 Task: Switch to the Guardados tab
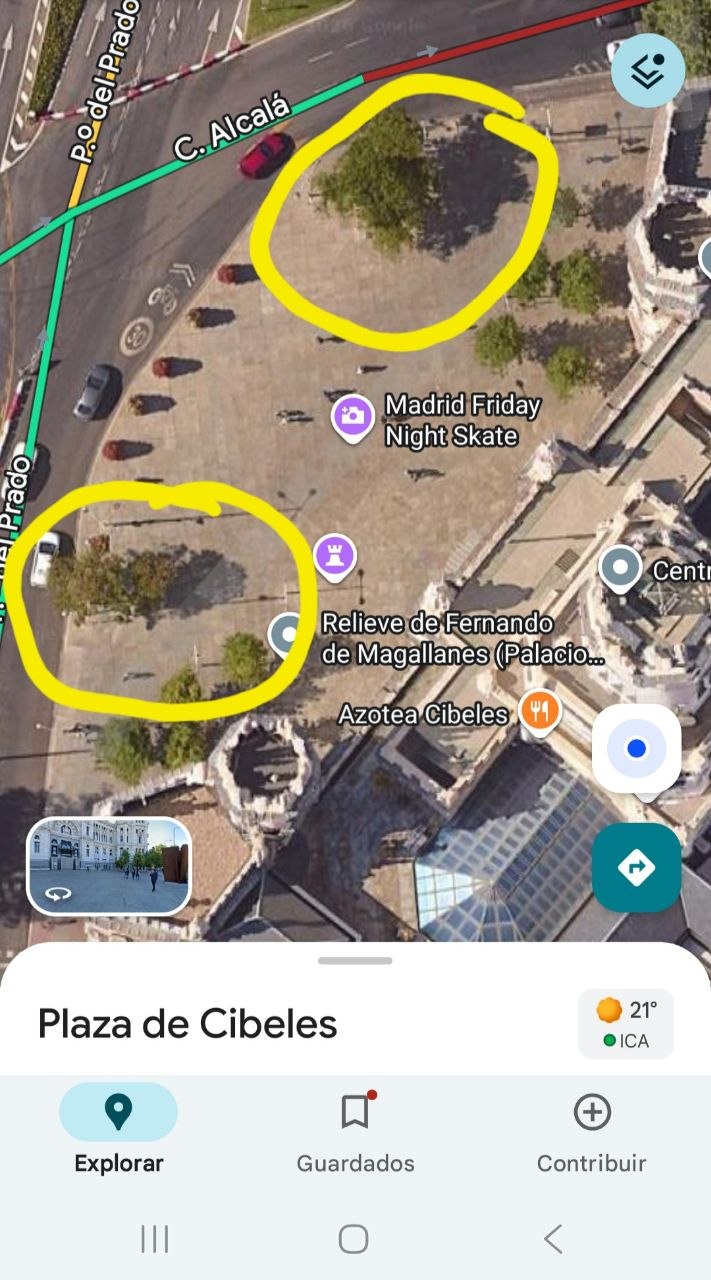[355, 1129]
